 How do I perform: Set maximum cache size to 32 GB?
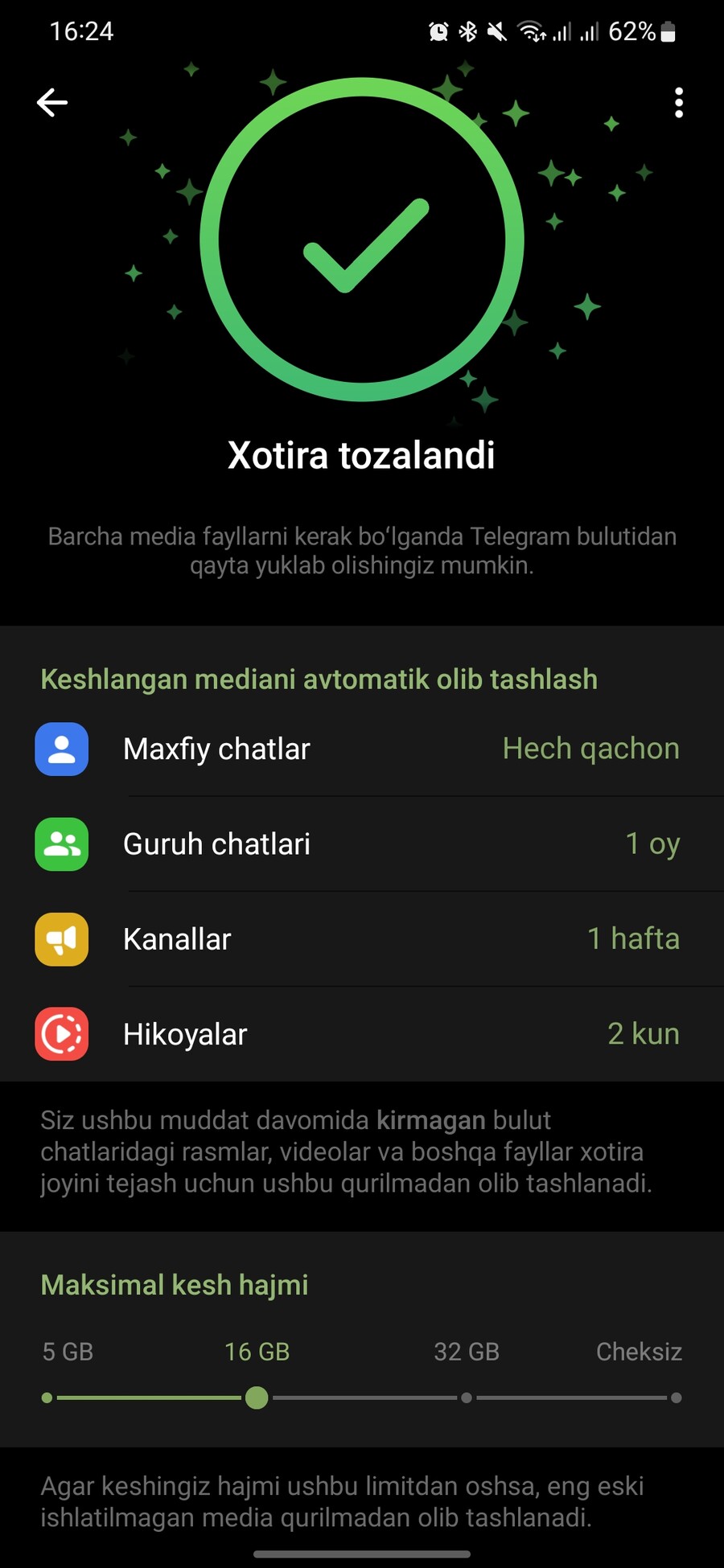pos(467,1398)
